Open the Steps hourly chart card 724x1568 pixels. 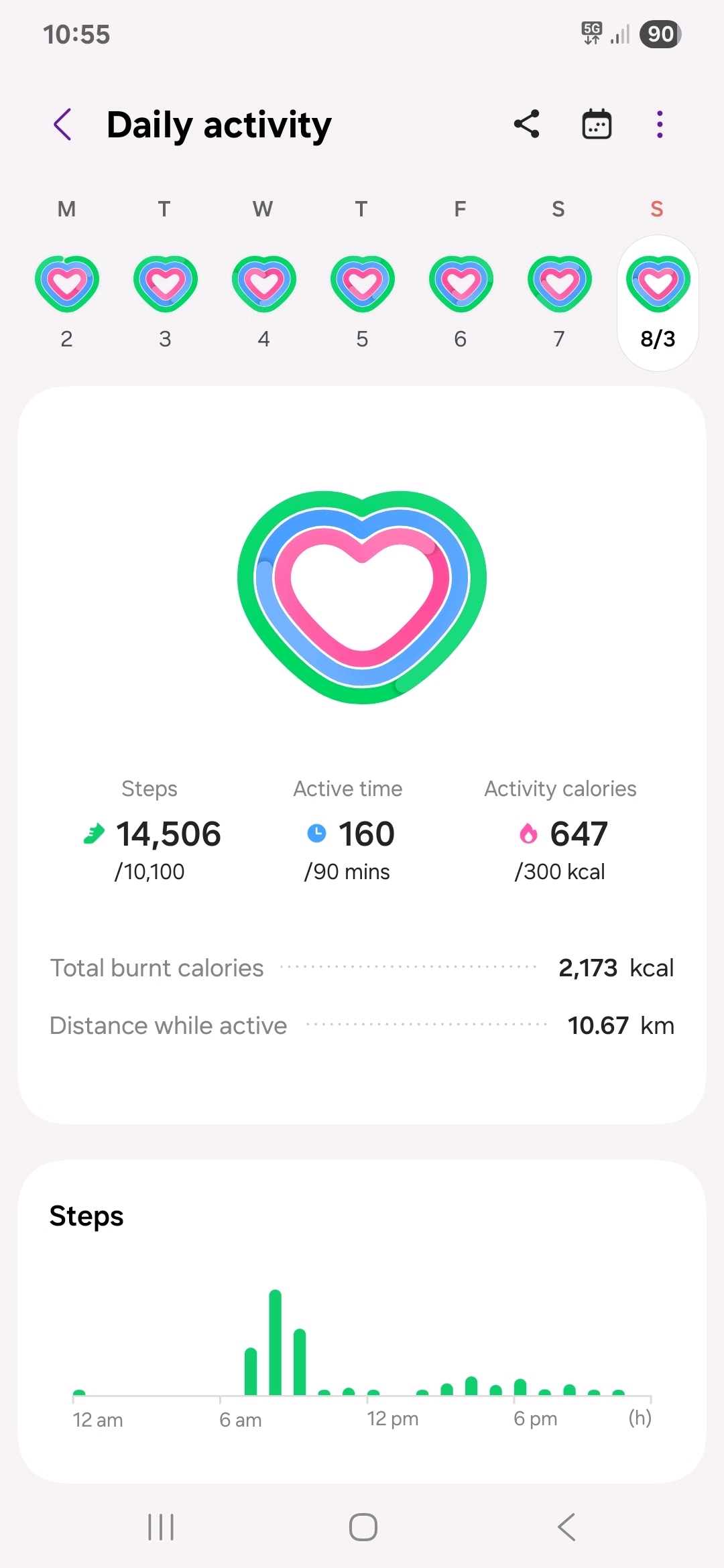[x=362, y=1320]
